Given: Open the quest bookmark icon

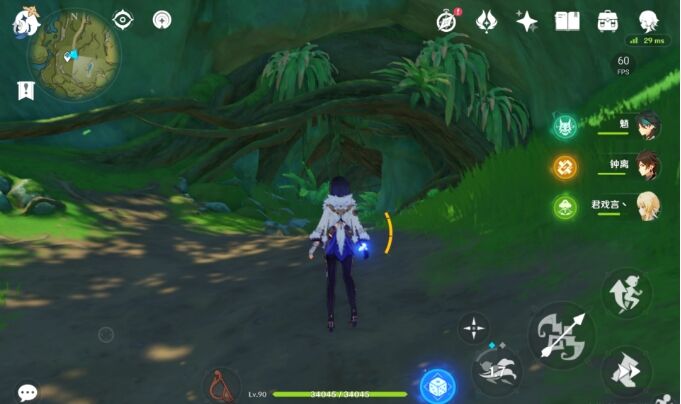Looking at the screenshot, I should [x=25, y=90].
